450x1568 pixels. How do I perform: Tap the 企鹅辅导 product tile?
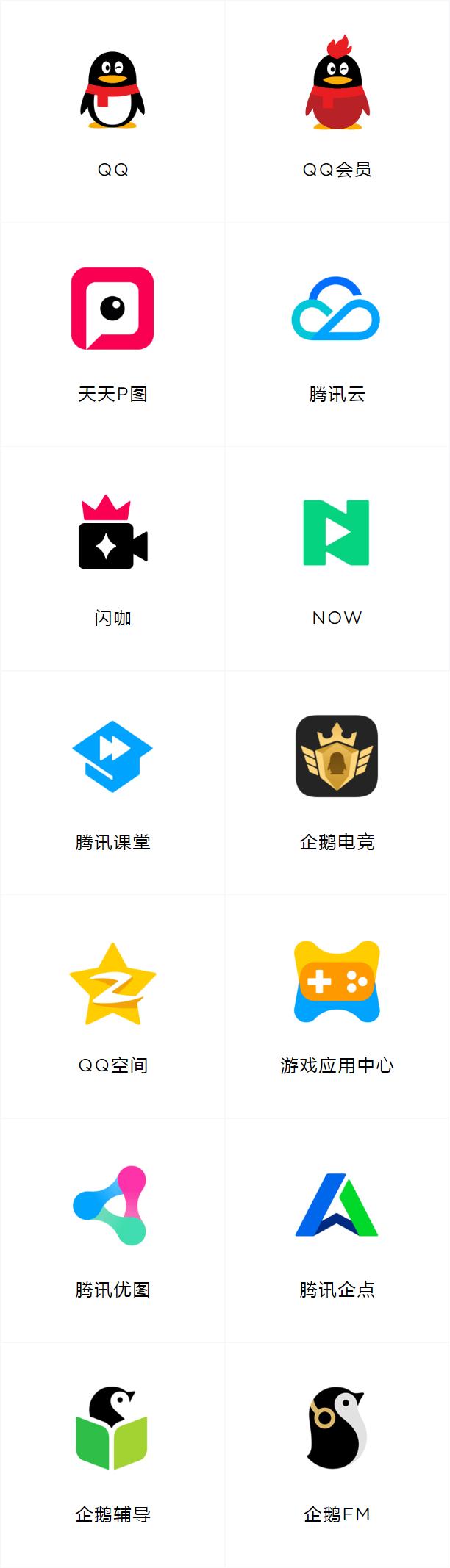[113, 1429]
